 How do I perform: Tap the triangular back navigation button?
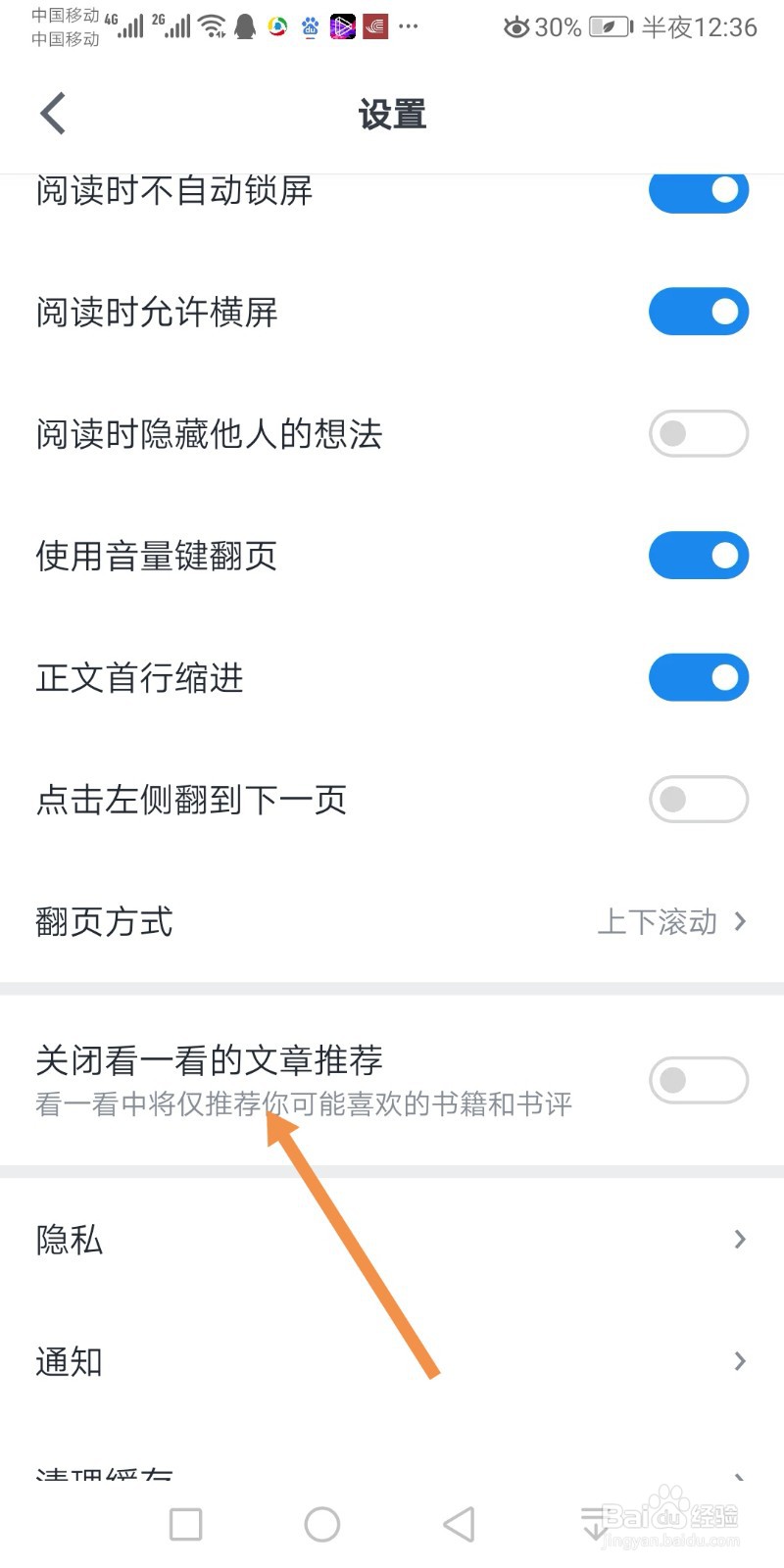click(459, 1524)
